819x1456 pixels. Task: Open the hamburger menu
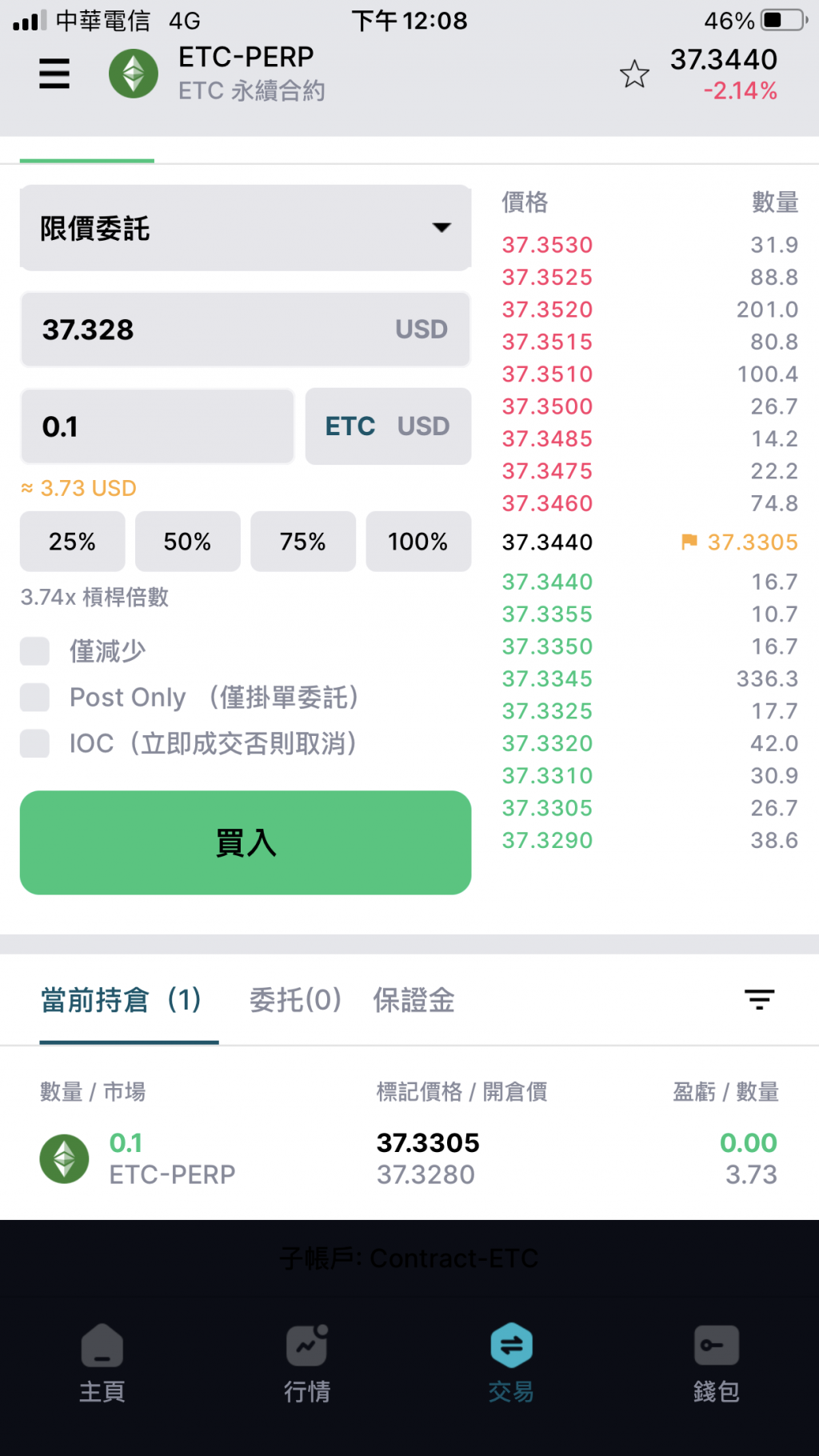click(54, 74)
